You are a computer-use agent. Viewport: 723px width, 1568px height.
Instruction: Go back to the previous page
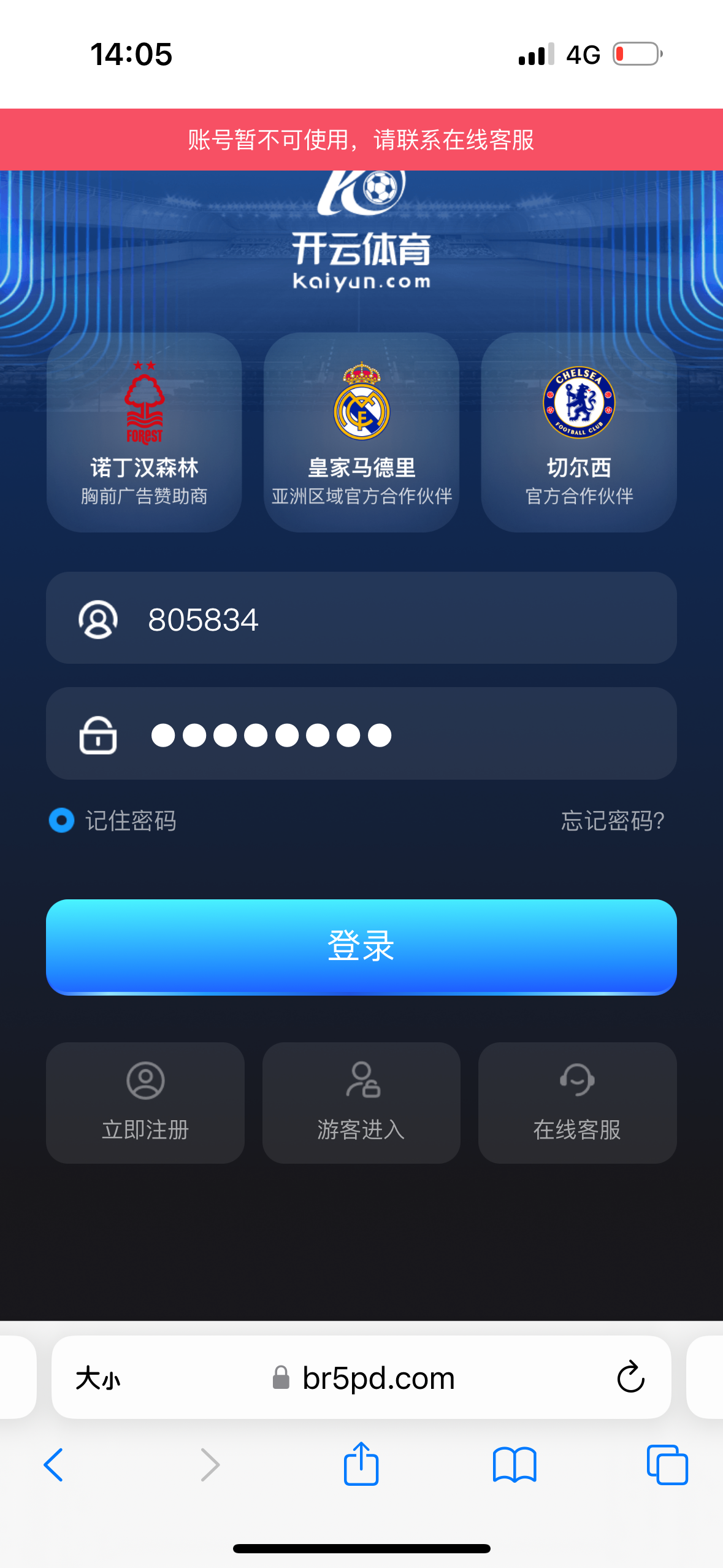tap(54, 1465)
